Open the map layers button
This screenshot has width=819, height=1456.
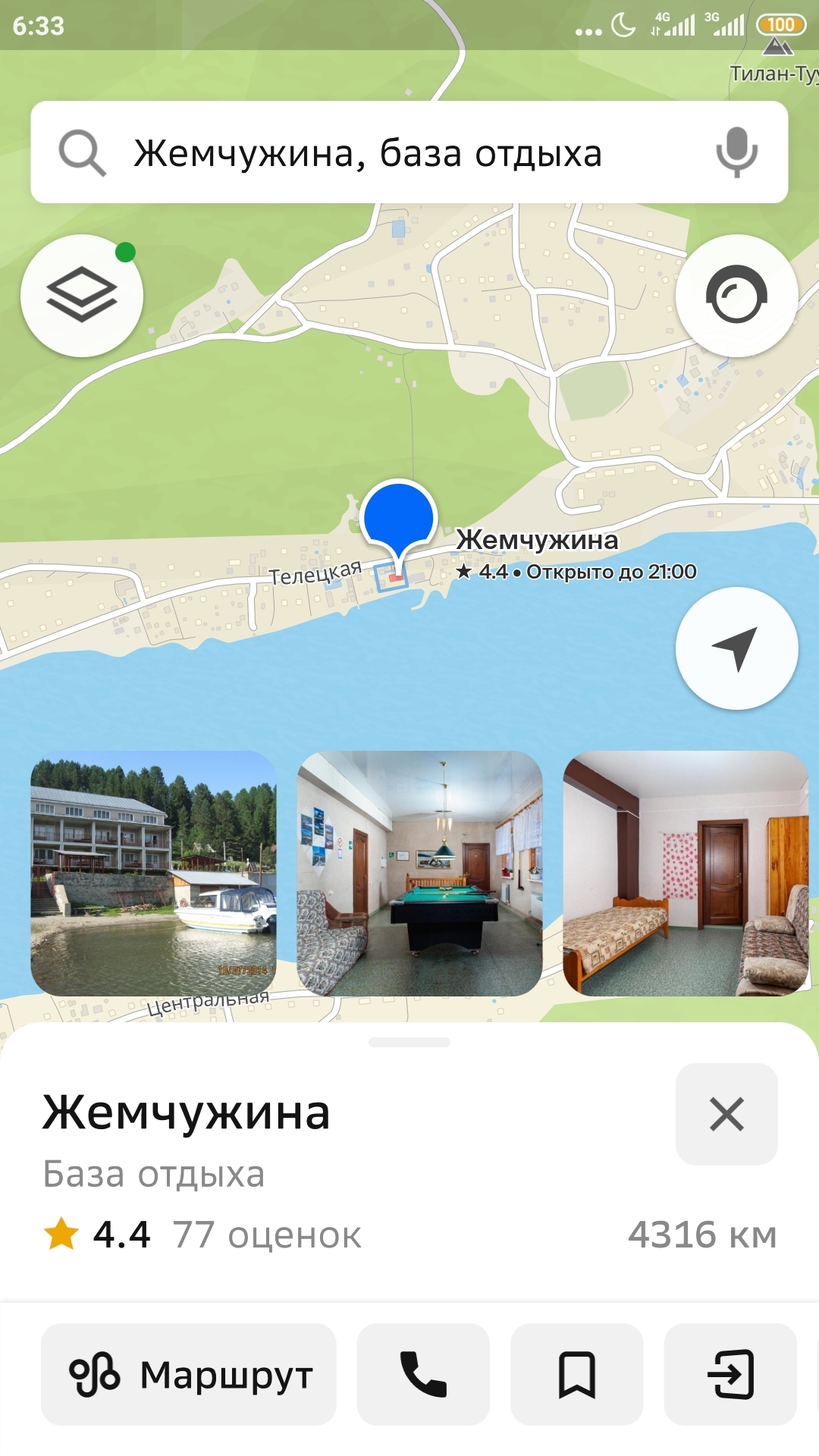(82, 296)
